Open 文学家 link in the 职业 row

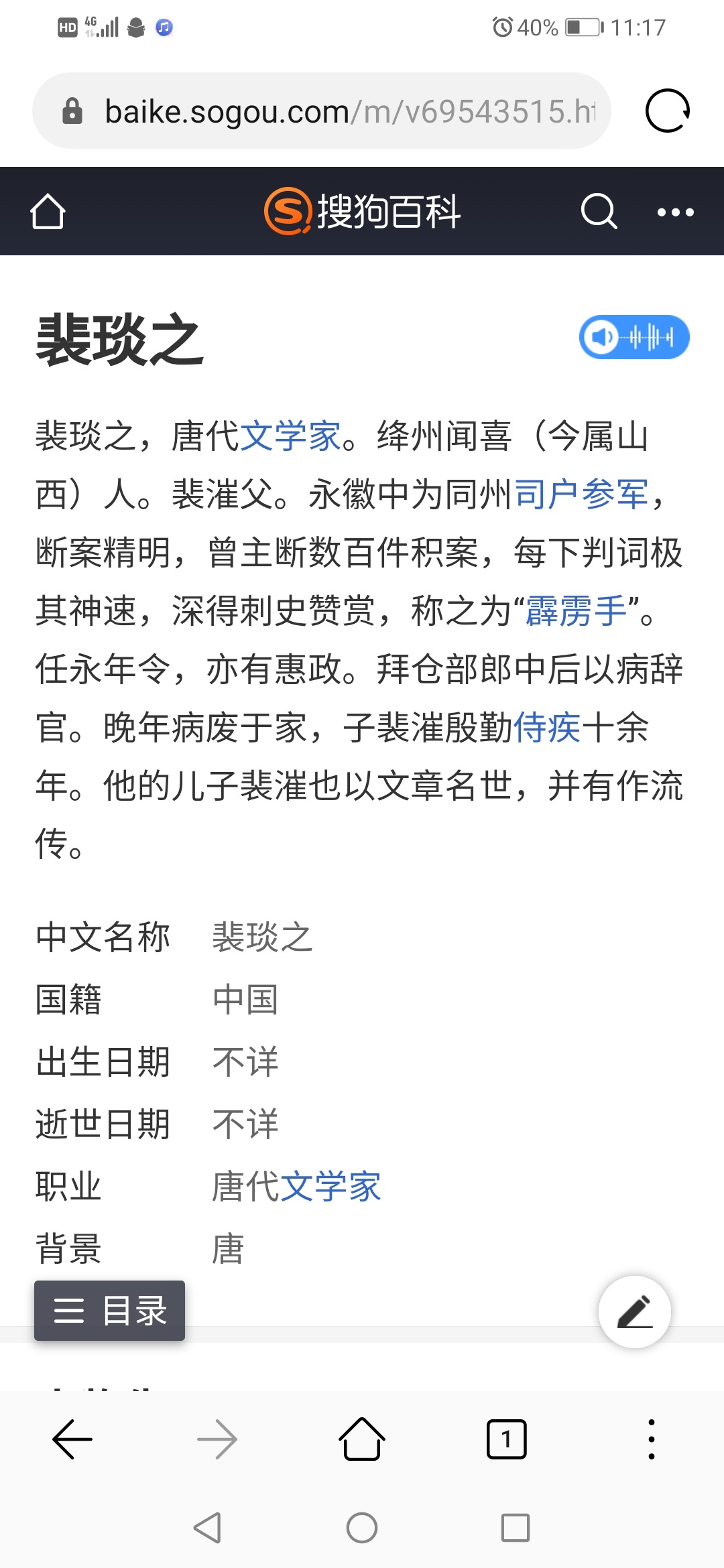click(x=330, y=1187)
